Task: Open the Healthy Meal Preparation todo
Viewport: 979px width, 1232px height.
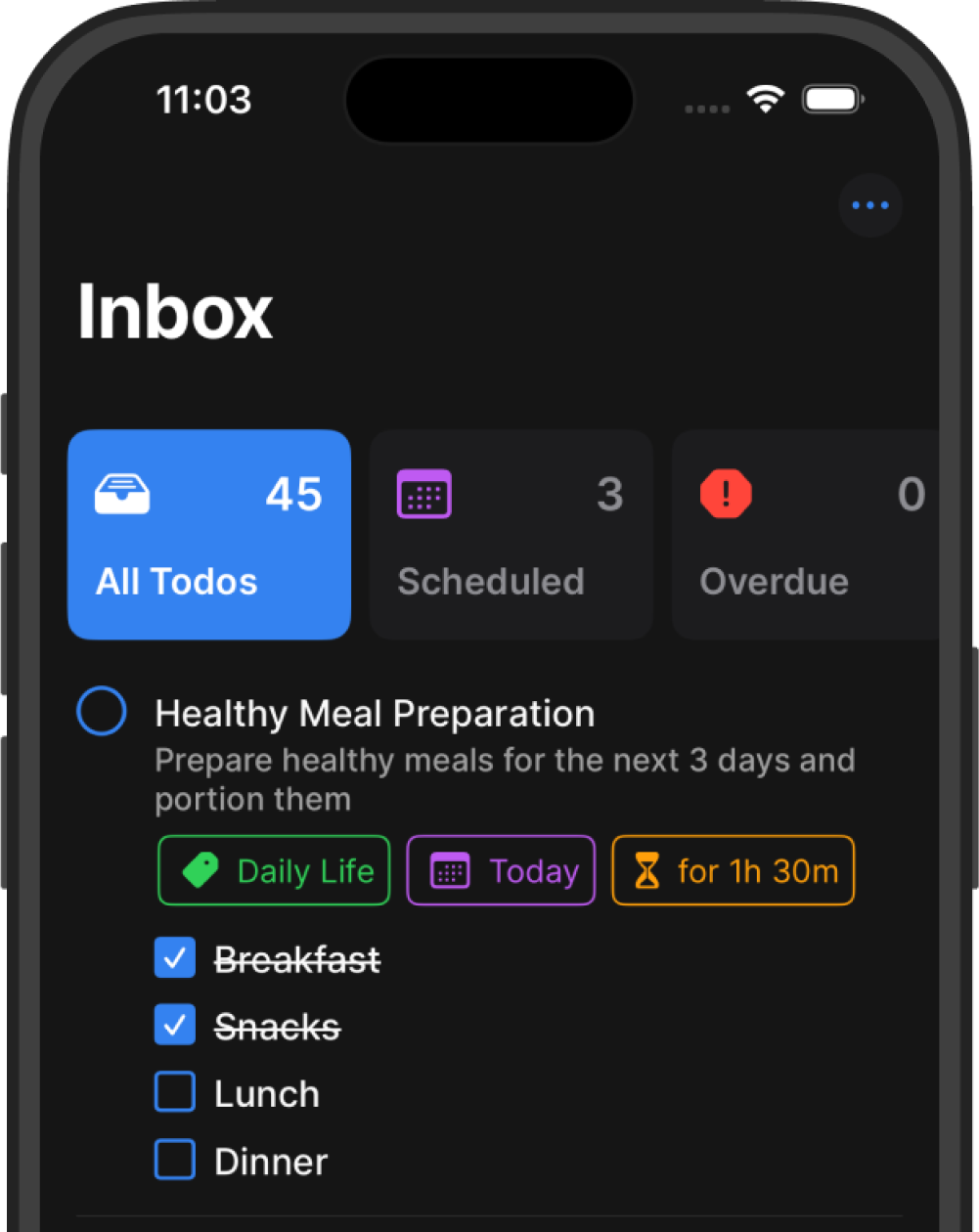Action: (x=375, y=714)
